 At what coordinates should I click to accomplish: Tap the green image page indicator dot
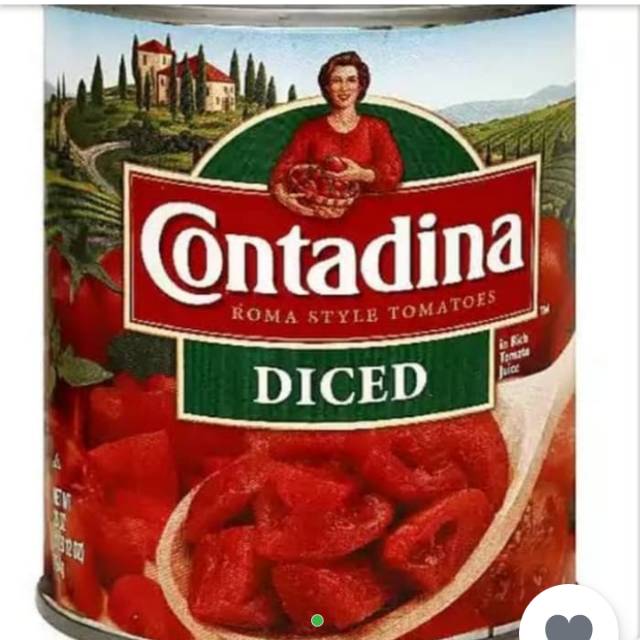click(317, 621)
